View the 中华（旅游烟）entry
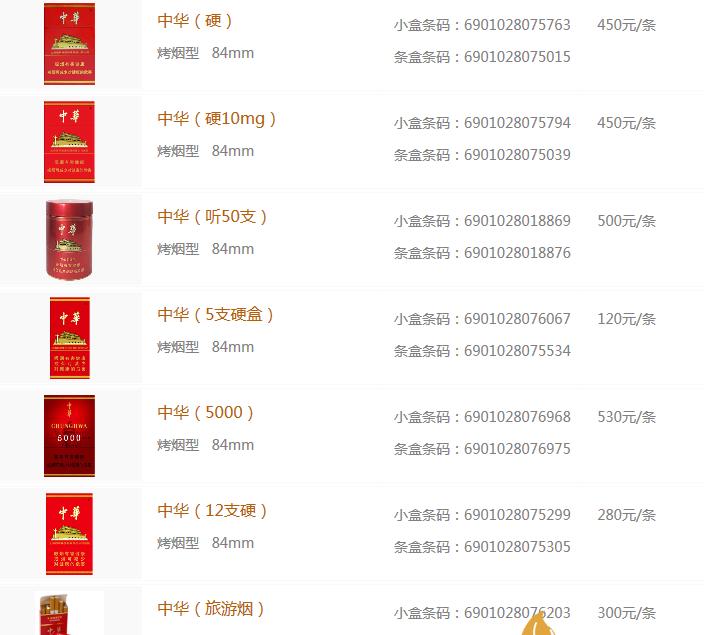This screenshot has height=635, width=704. pyautogui.click(x=211, y=609)
